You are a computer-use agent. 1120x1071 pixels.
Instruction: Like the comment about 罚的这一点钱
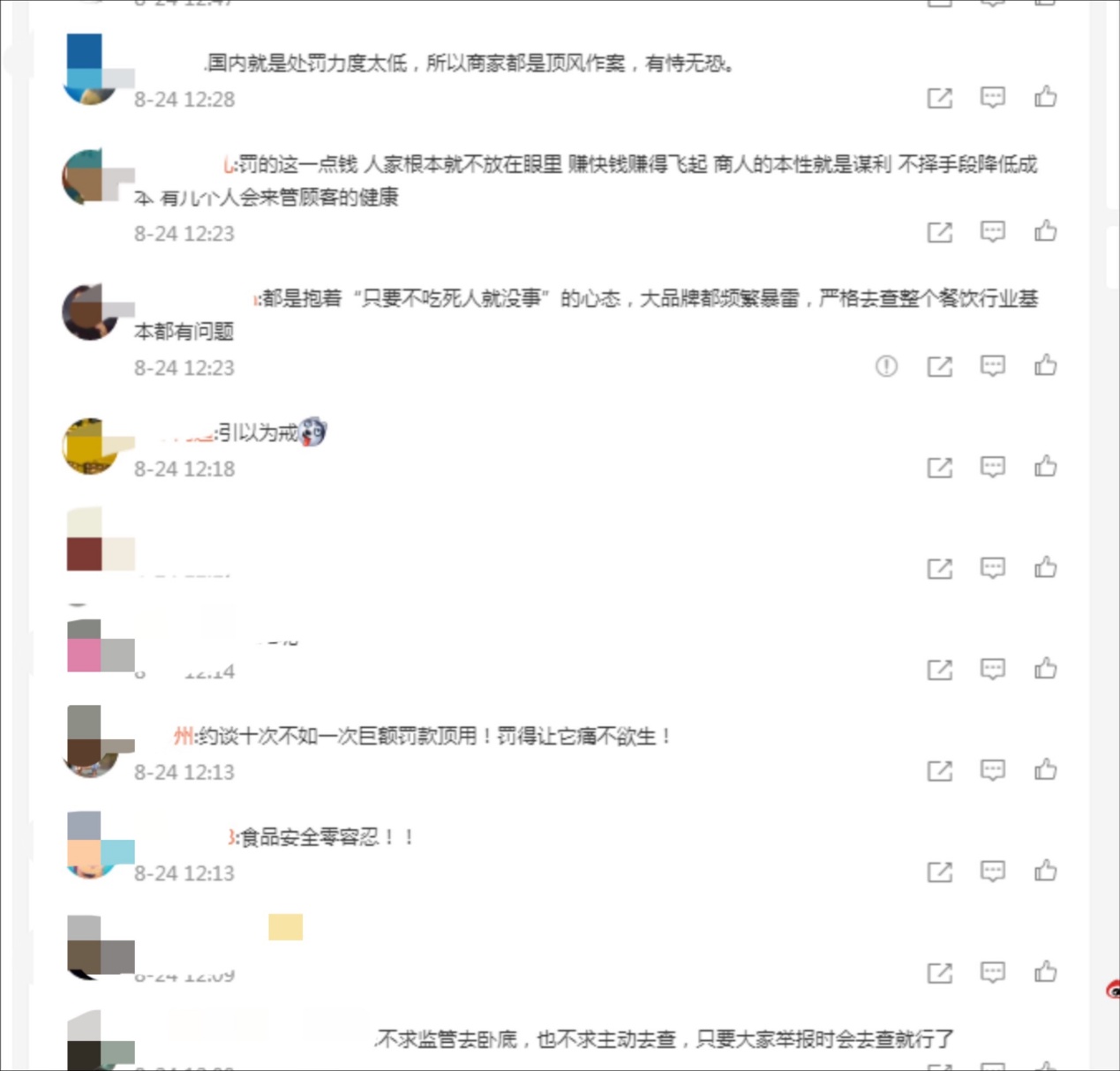tap(1046, 232)
